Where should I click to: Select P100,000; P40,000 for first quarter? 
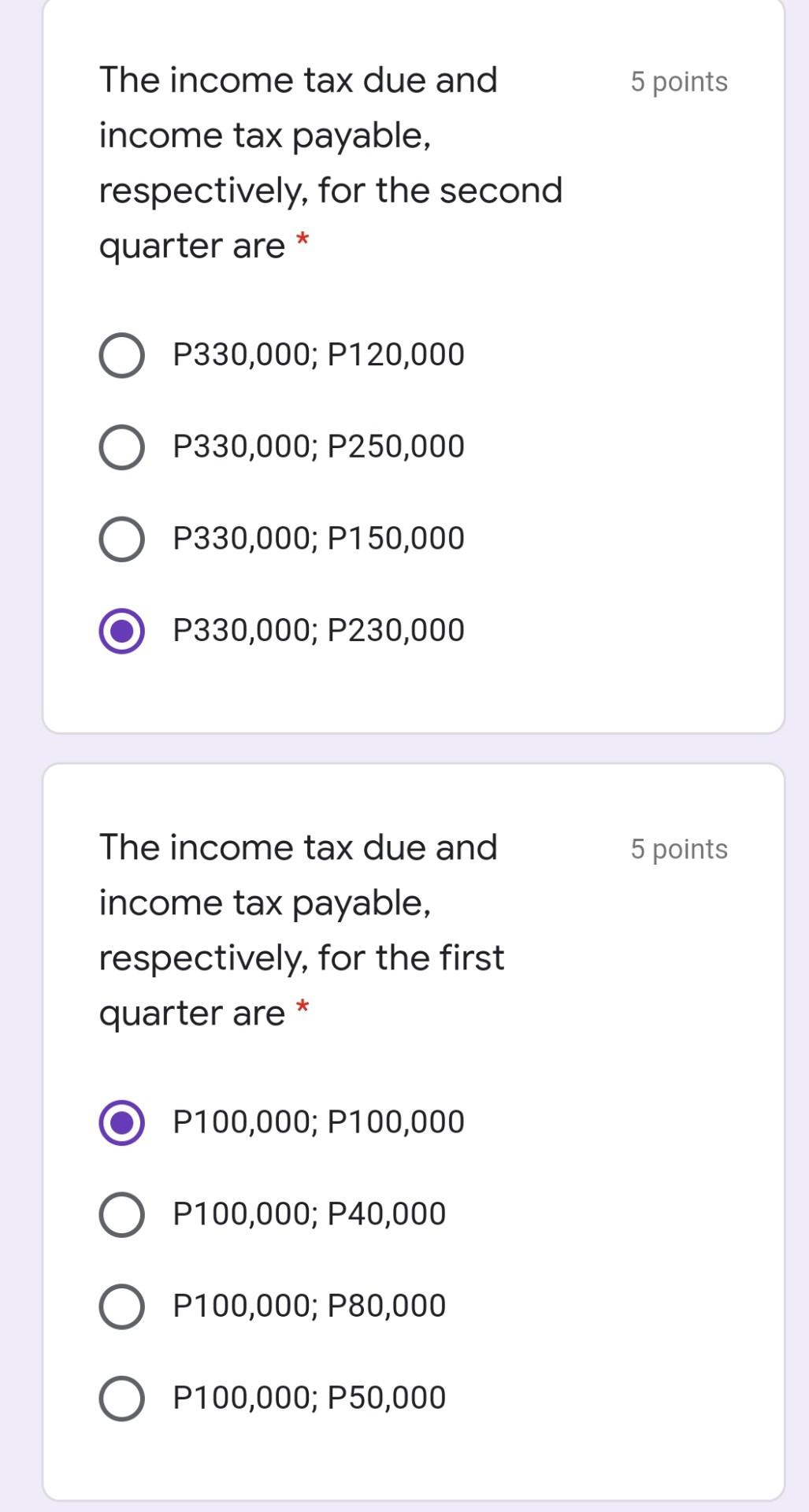(122, 1214)
